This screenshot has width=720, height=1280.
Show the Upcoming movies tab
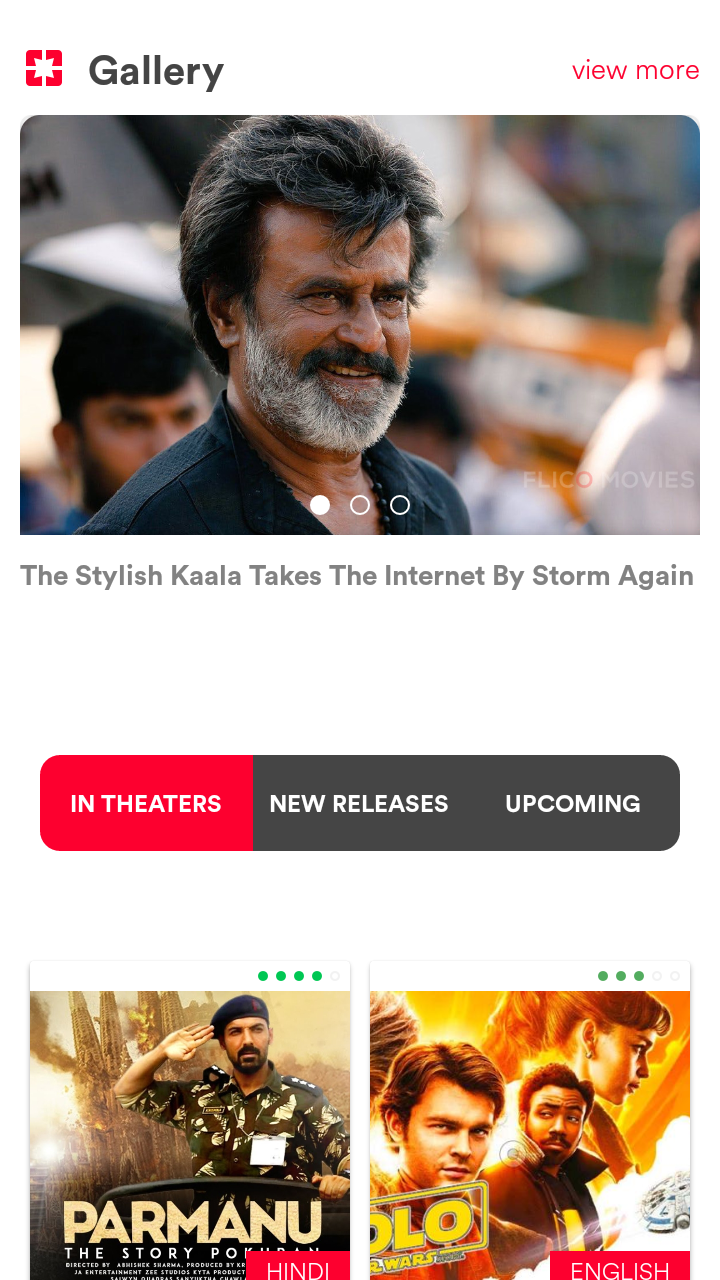point(572,803)
